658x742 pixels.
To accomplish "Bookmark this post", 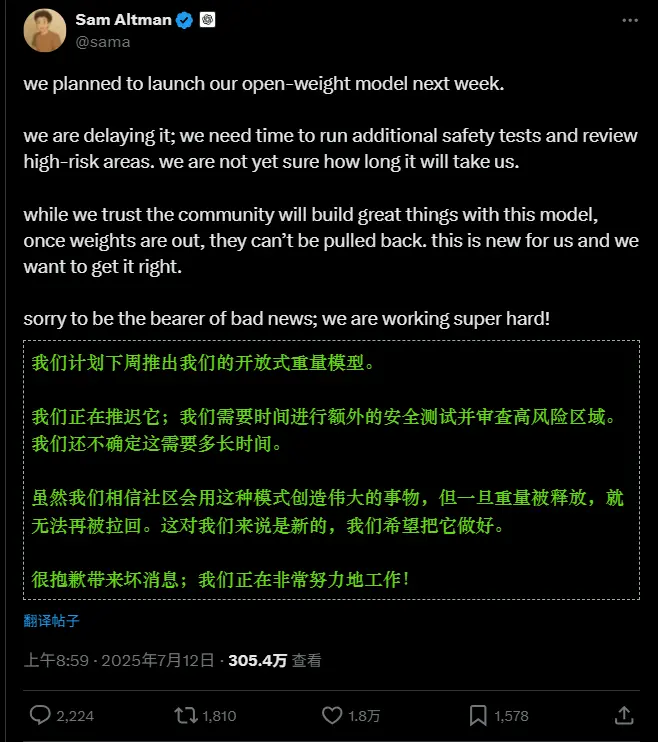I will pyautogui.click(x=480, y=715).
